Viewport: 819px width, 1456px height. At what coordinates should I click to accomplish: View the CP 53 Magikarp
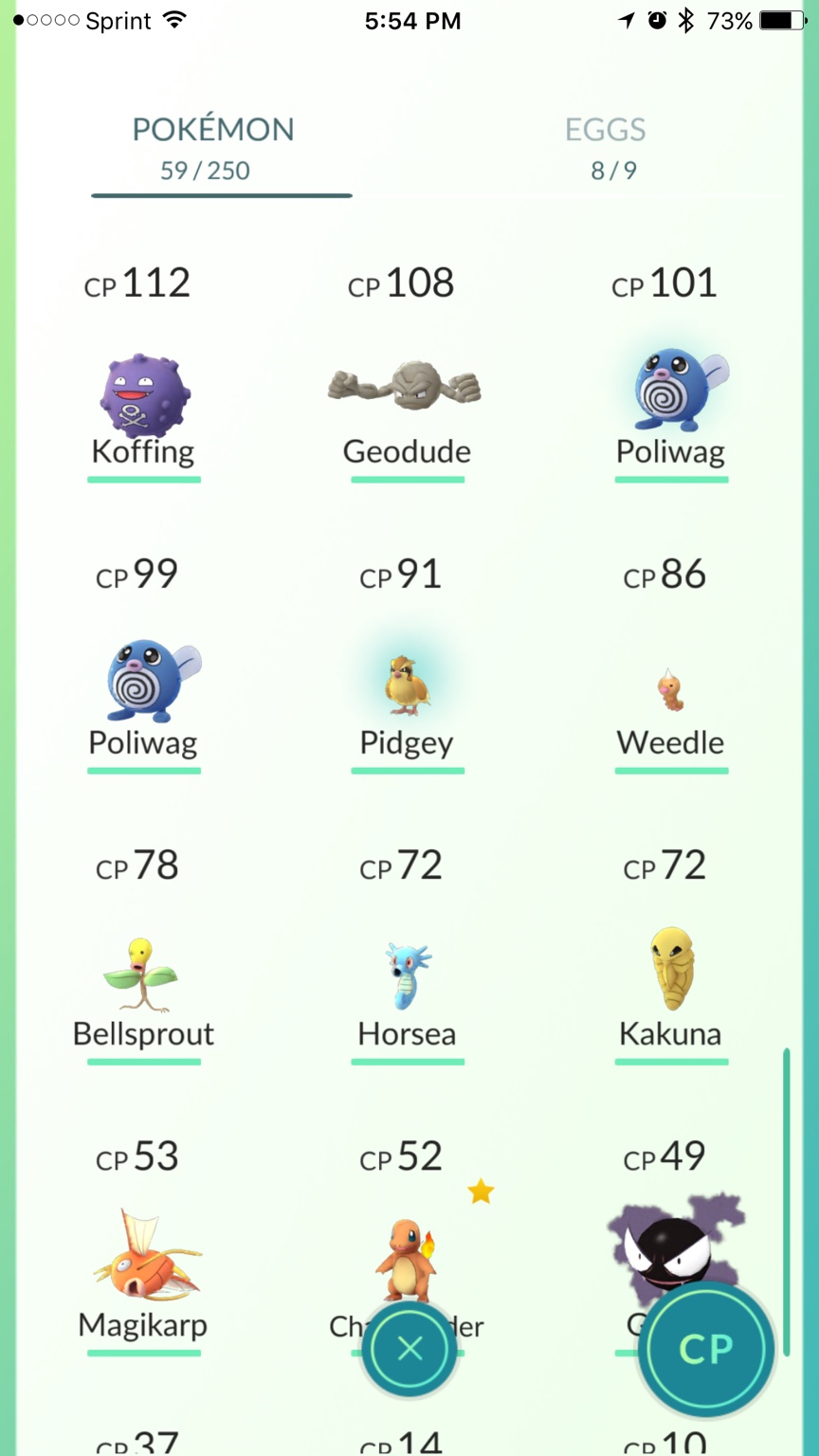click(x=144, y=1256)
